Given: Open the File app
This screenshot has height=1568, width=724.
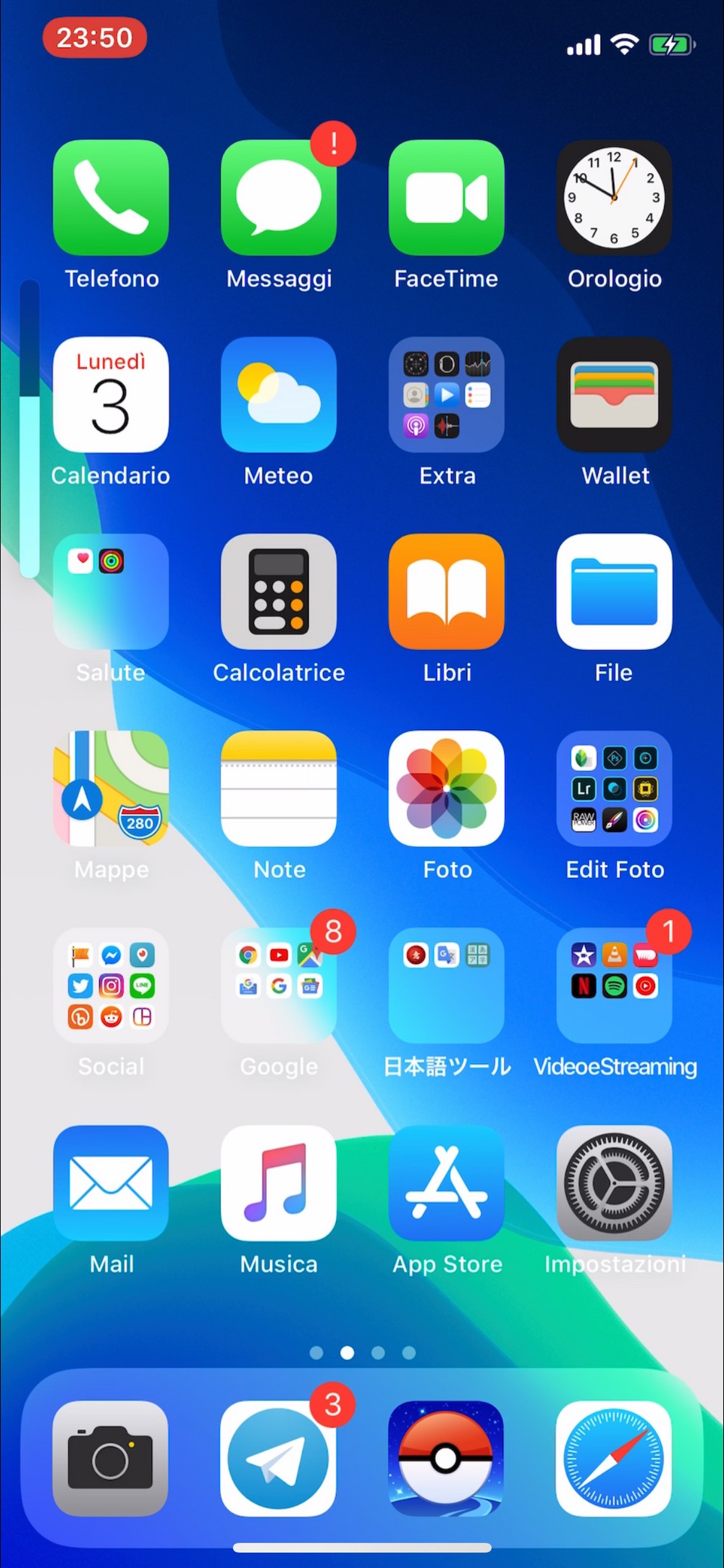Looking at the screenshot, I should pyautogui.click(x=614, y=592).
